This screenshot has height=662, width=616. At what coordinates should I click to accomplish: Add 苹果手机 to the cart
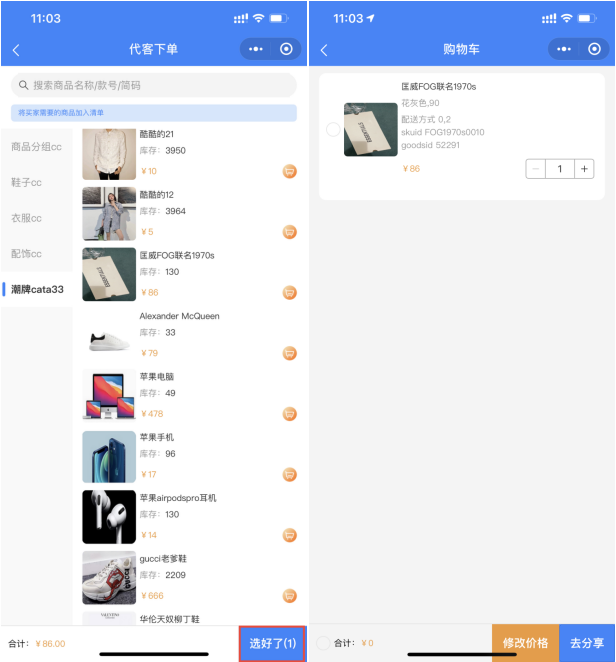click(289, 475)
